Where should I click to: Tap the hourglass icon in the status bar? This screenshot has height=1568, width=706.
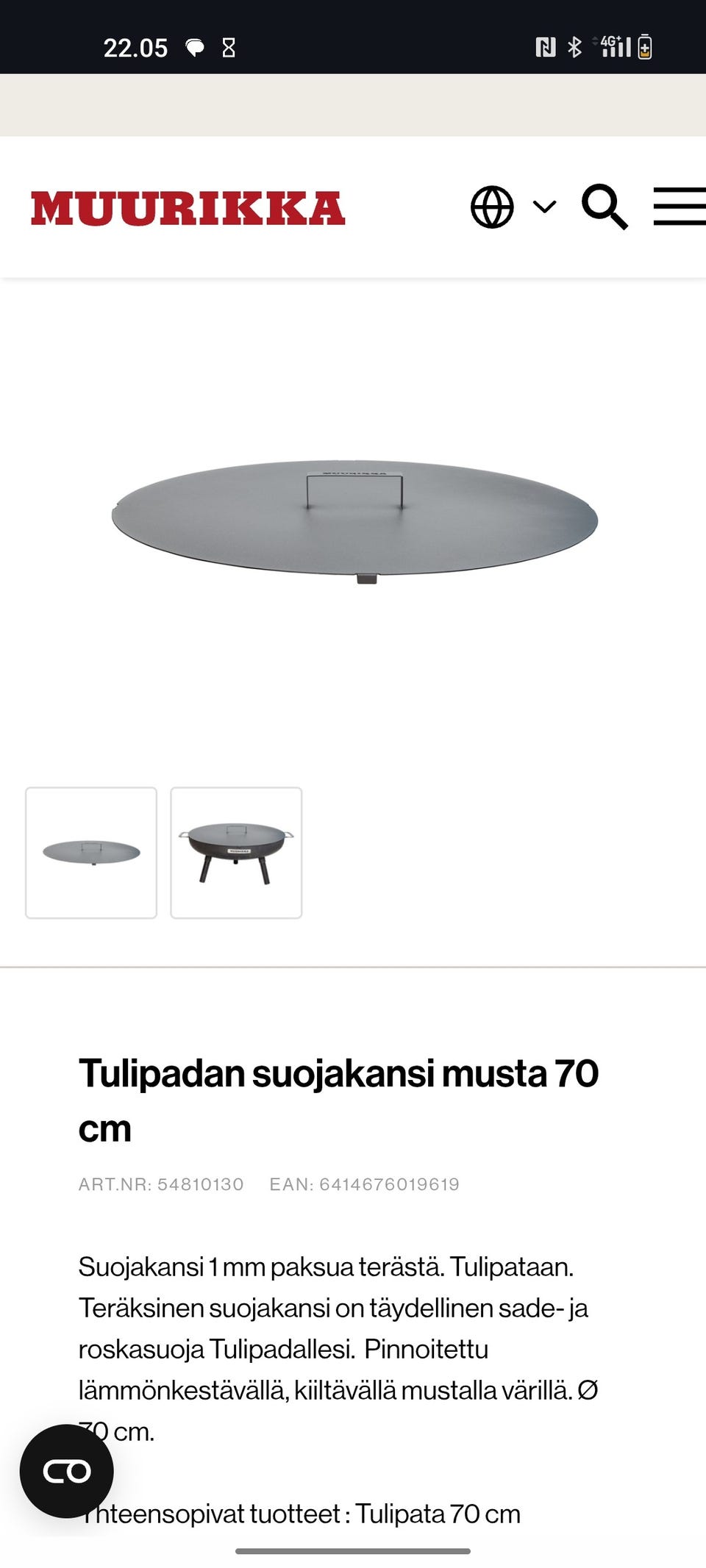click(x=228, y=46)
